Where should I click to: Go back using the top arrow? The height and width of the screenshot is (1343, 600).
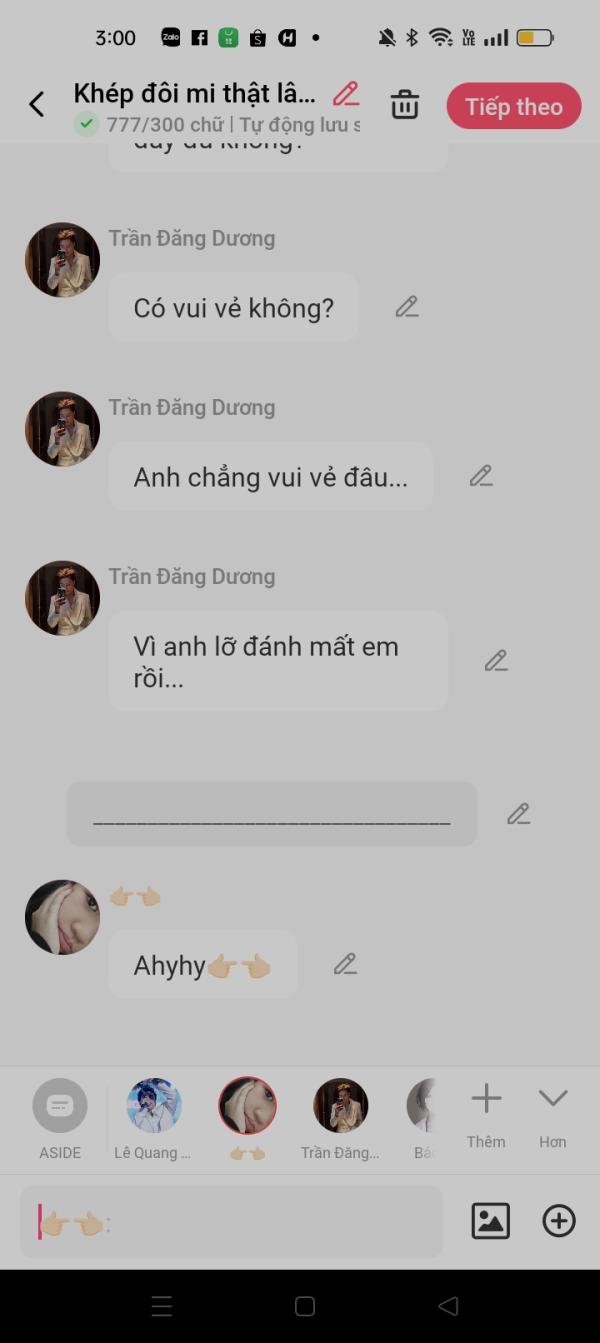(37, 104)
